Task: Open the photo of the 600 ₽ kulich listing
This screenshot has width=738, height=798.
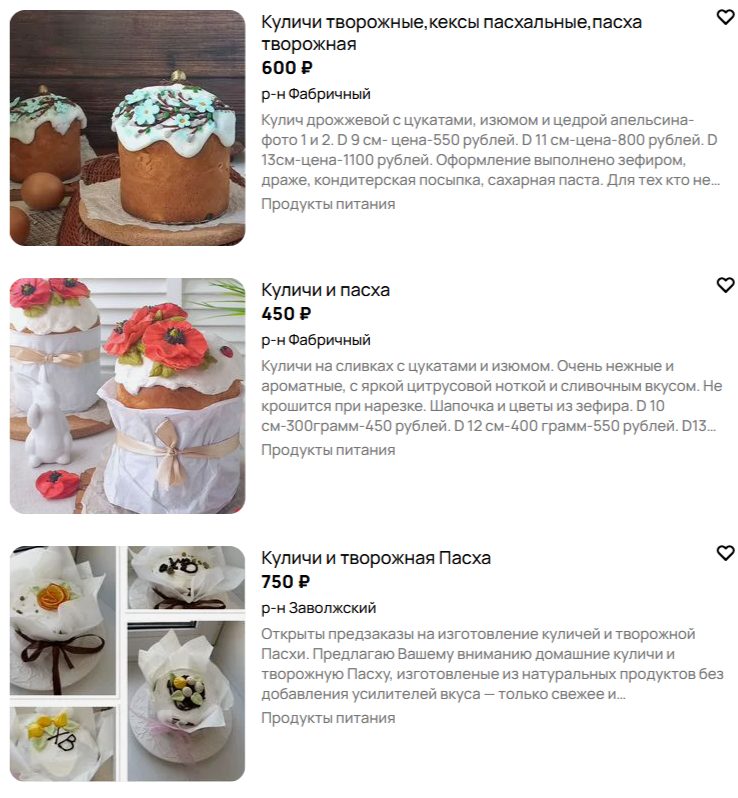Action: 127,128
